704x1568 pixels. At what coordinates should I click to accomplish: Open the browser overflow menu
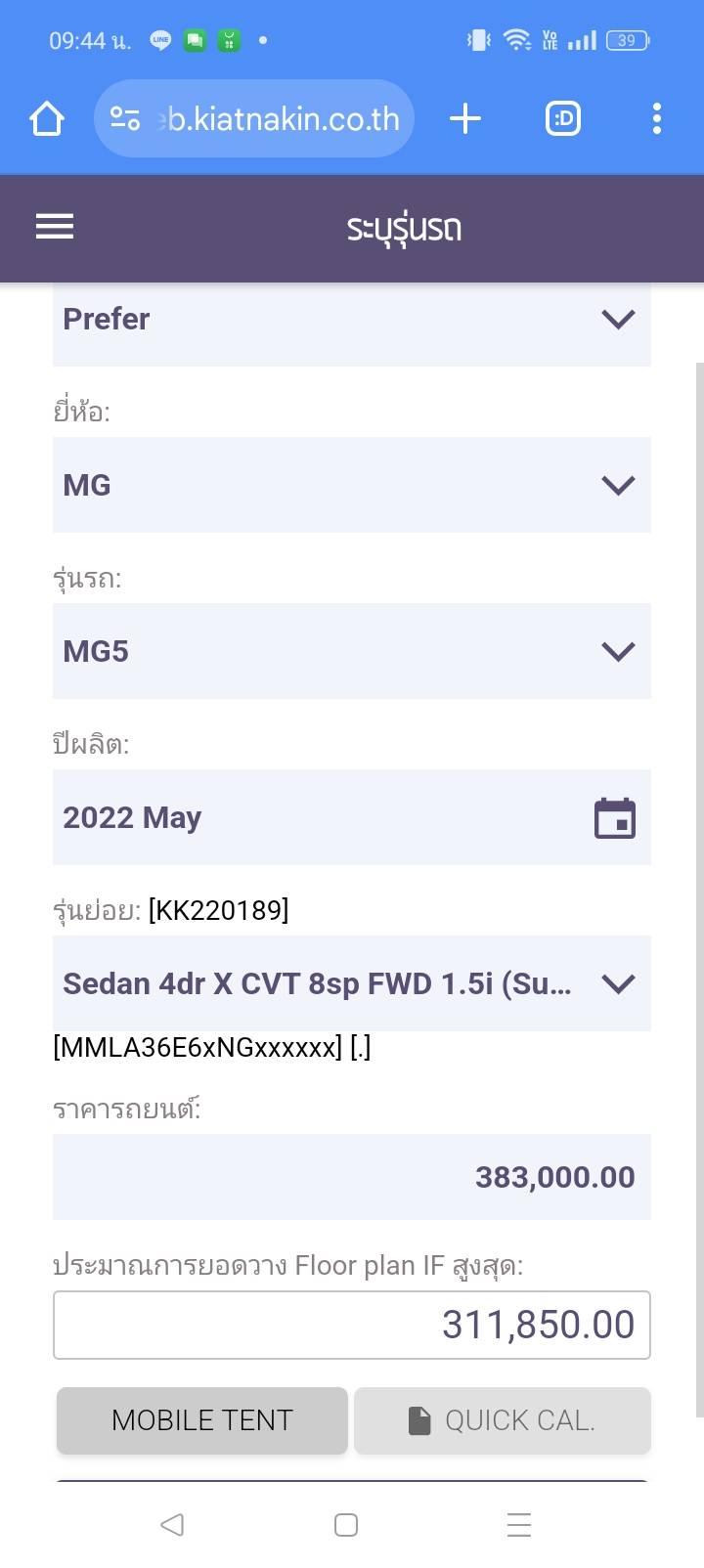tap(656, 119)
